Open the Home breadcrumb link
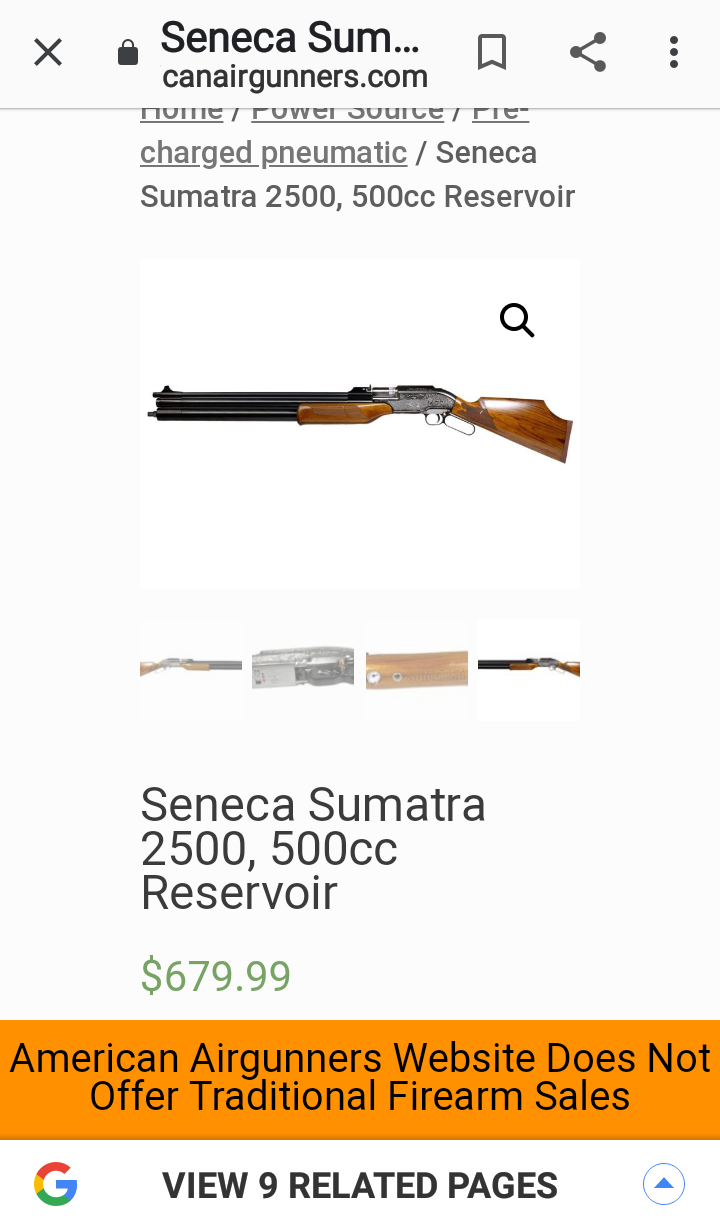This screenshot has width=720, height=1228. (181, 112)
